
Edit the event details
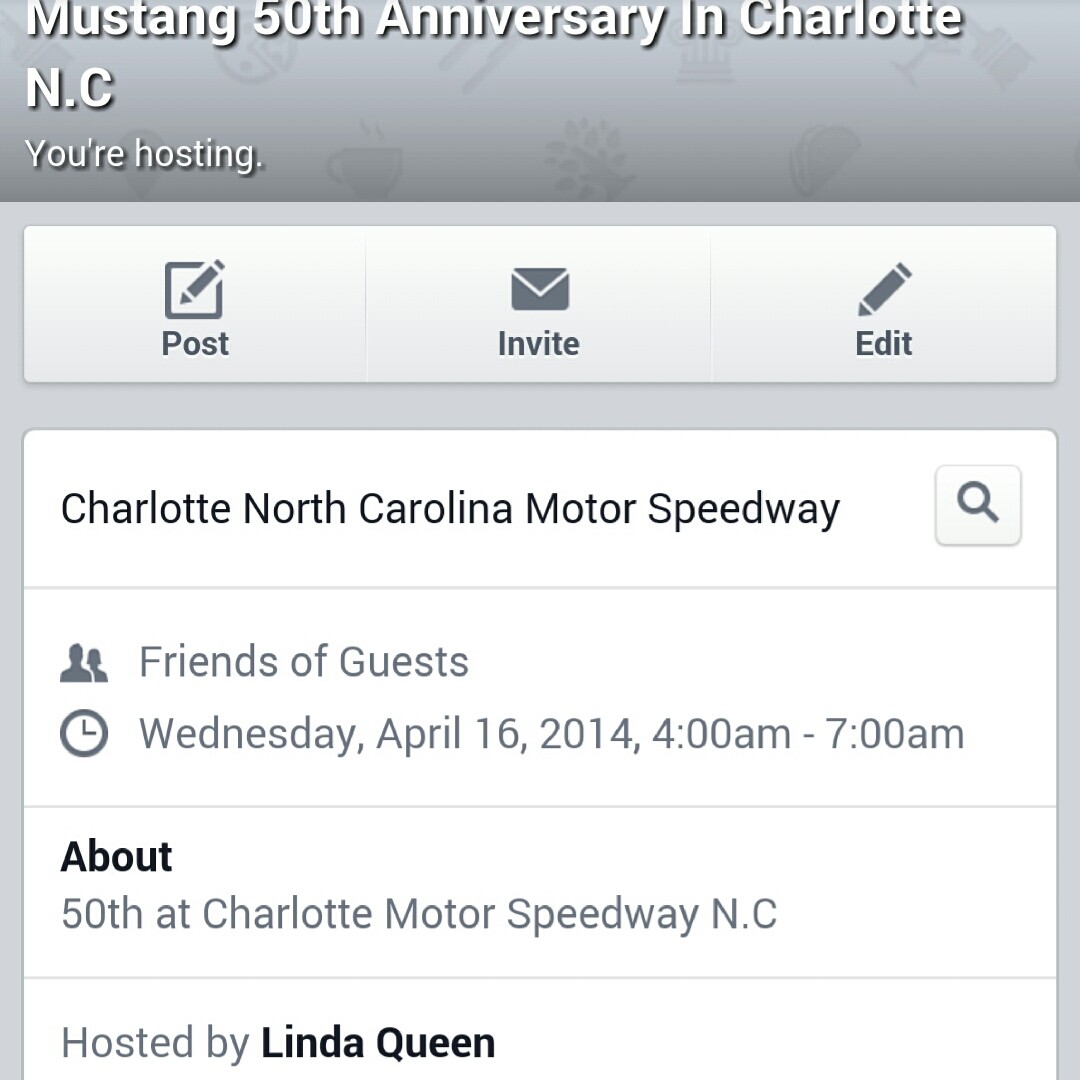click(x=884, y=307)
